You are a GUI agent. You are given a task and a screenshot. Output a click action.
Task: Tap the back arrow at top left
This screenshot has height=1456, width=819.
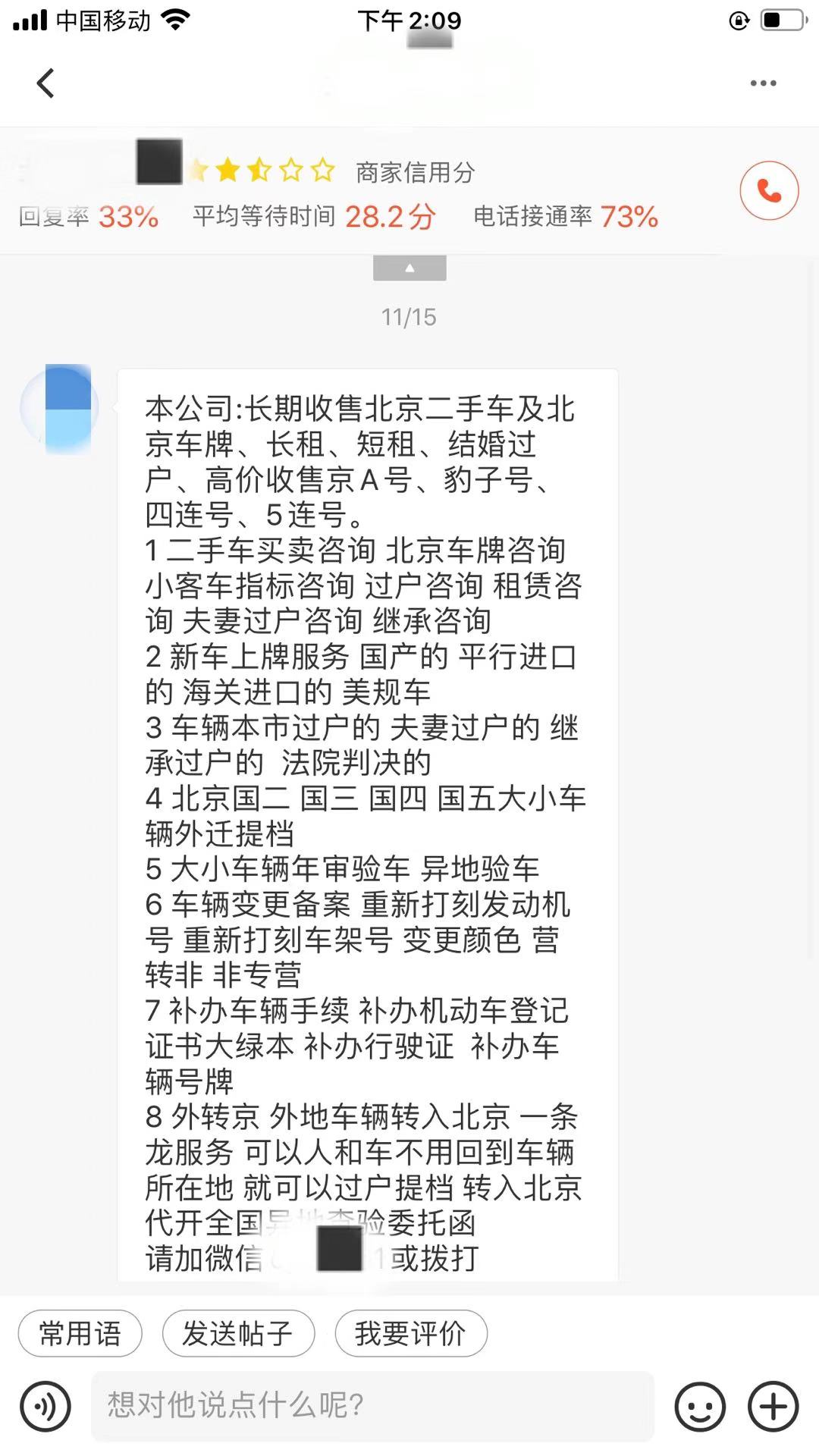point(46,83)
